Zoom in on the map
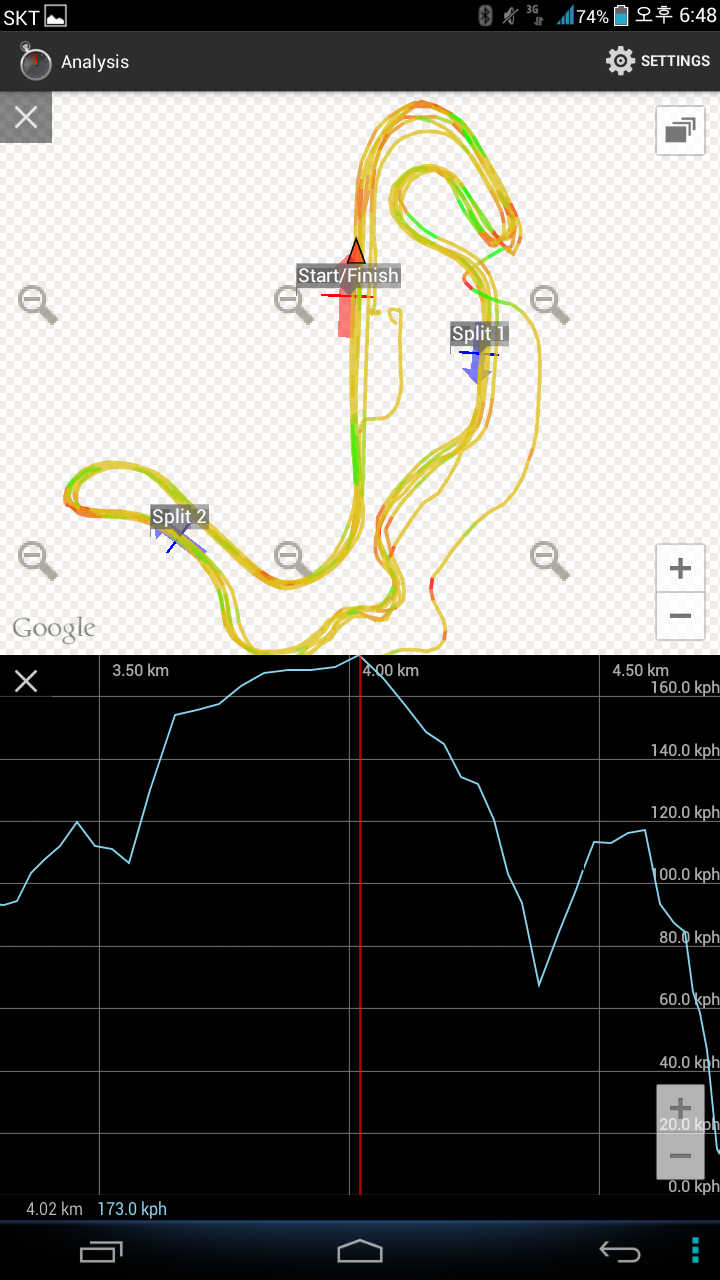The width and height of the screenshot is (720, 1280). pos(680,568)
